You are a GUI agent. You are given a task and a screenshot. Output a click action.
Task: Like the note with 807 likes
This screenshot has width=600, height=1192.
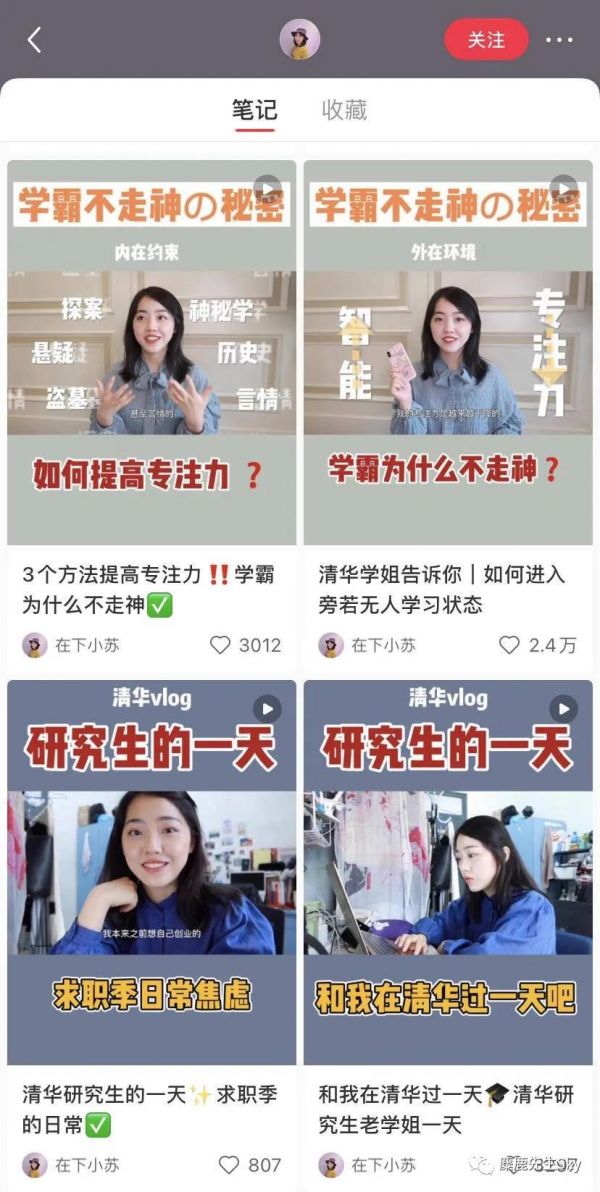point(230,1165)
